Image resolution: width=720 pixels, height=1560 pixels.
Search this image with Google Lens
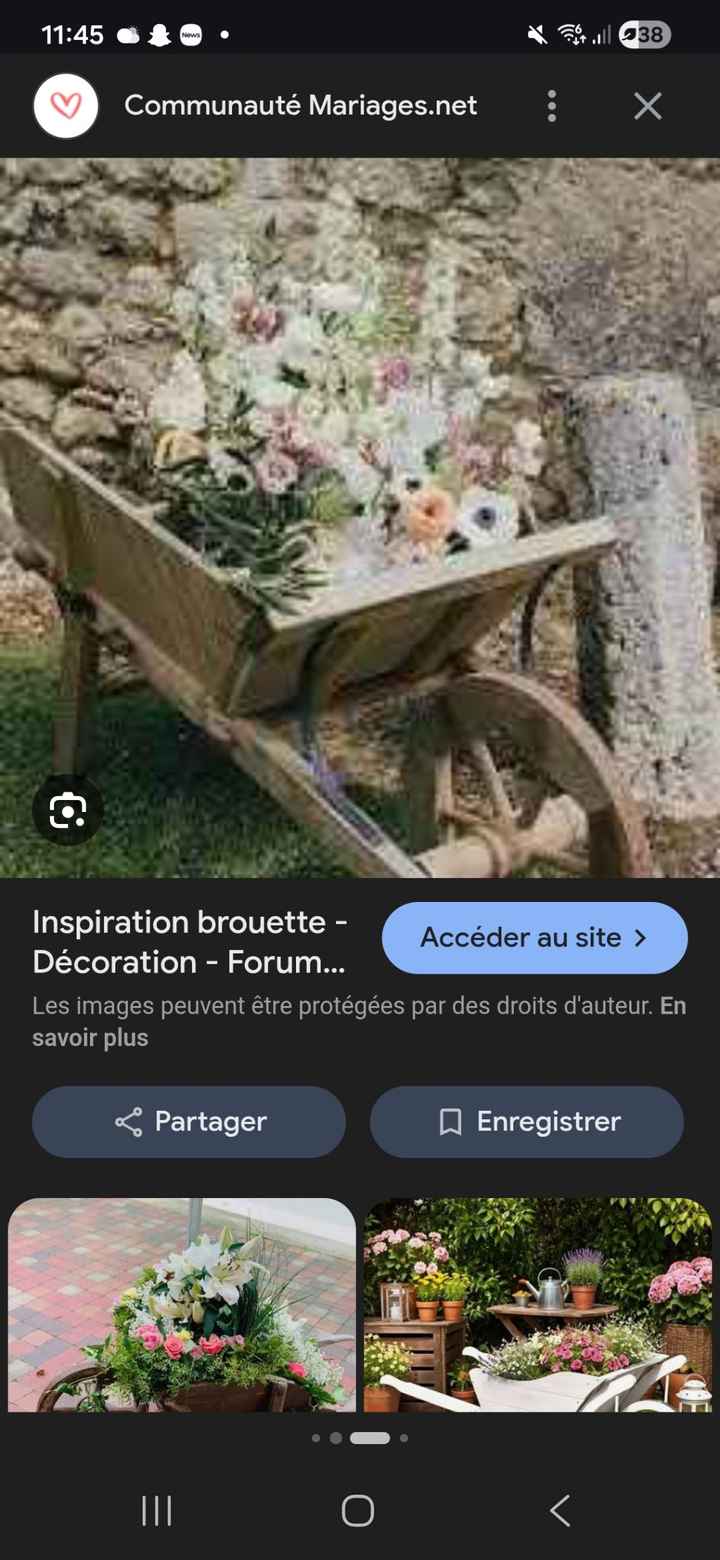(67, 810)
